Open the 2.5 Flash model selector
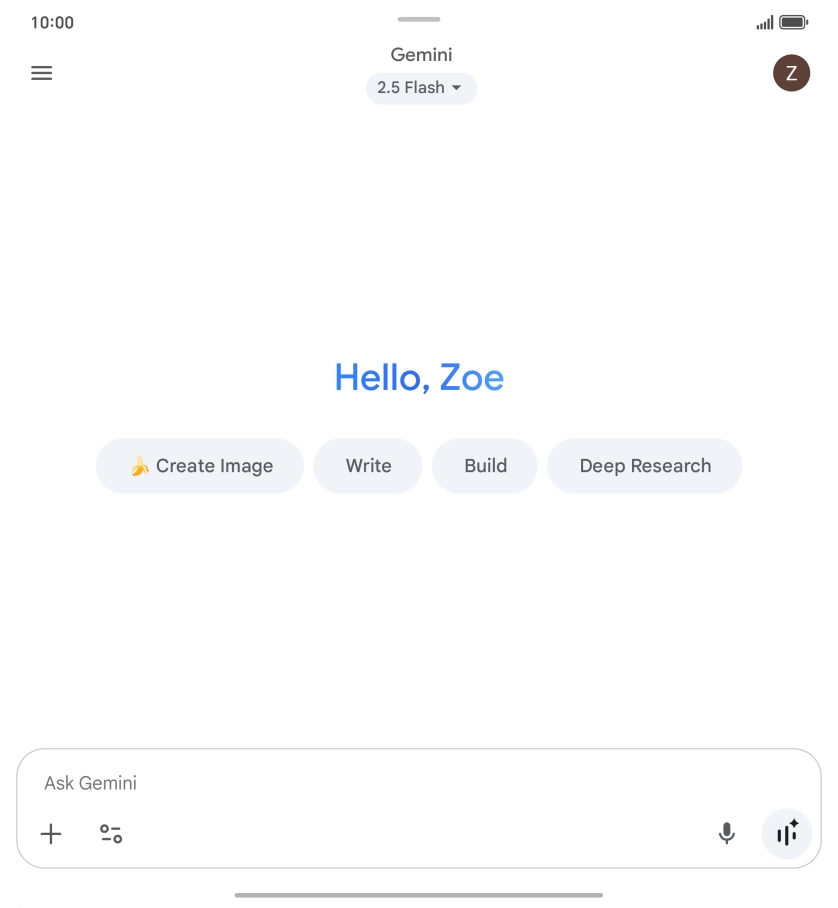 [x=420, y=88]
